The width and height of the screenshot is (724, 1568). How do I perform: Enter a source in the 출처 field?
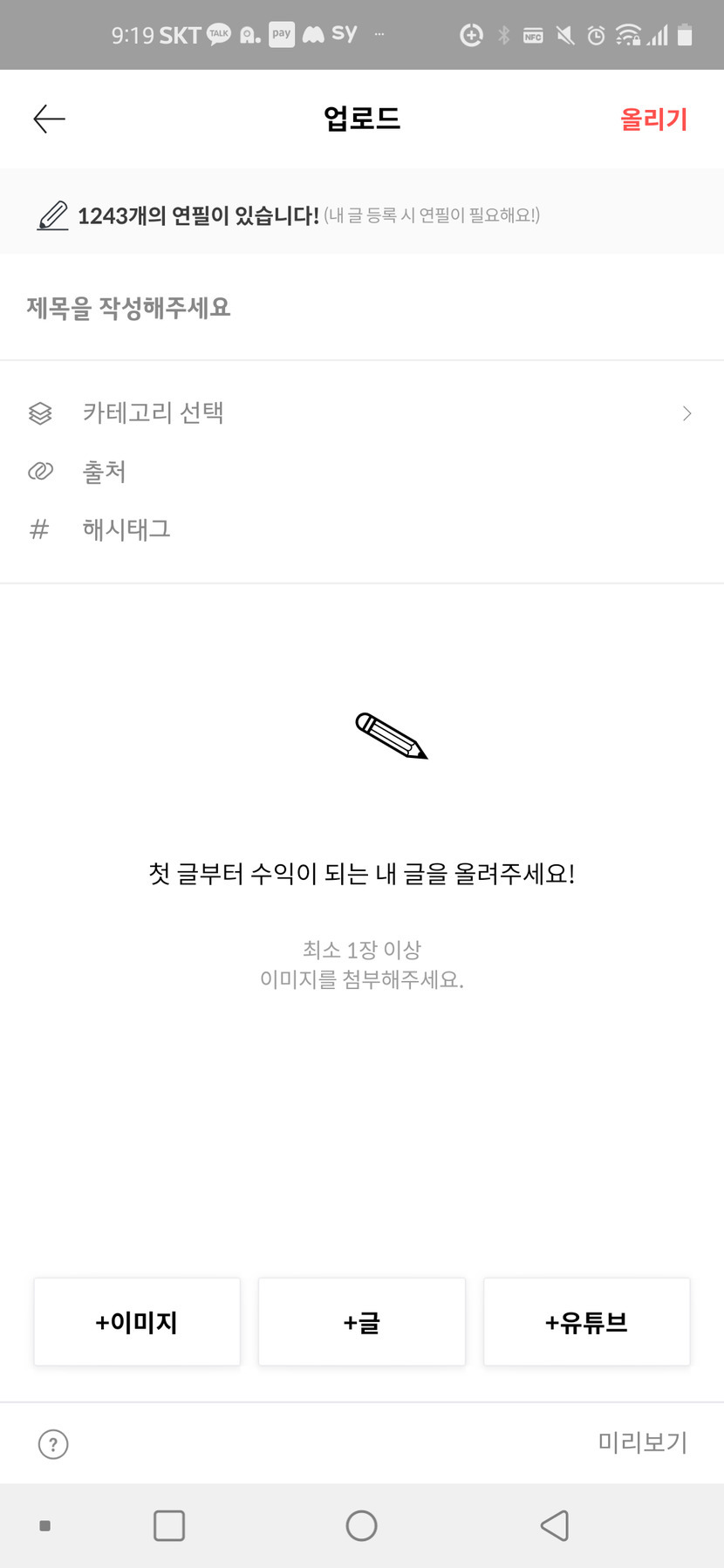pos(362,472)
